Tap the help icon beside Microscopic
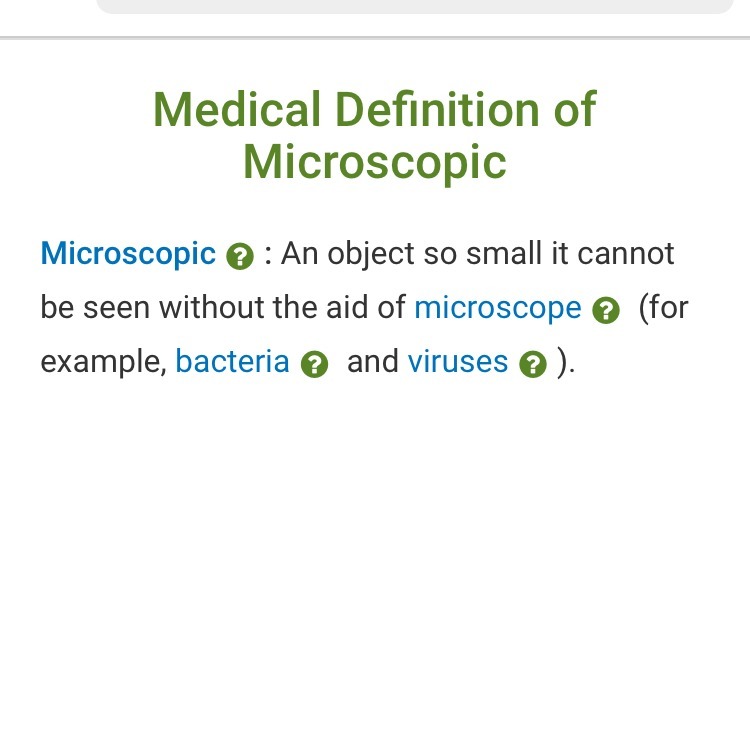The image size is (750, 750). (240, 257)
